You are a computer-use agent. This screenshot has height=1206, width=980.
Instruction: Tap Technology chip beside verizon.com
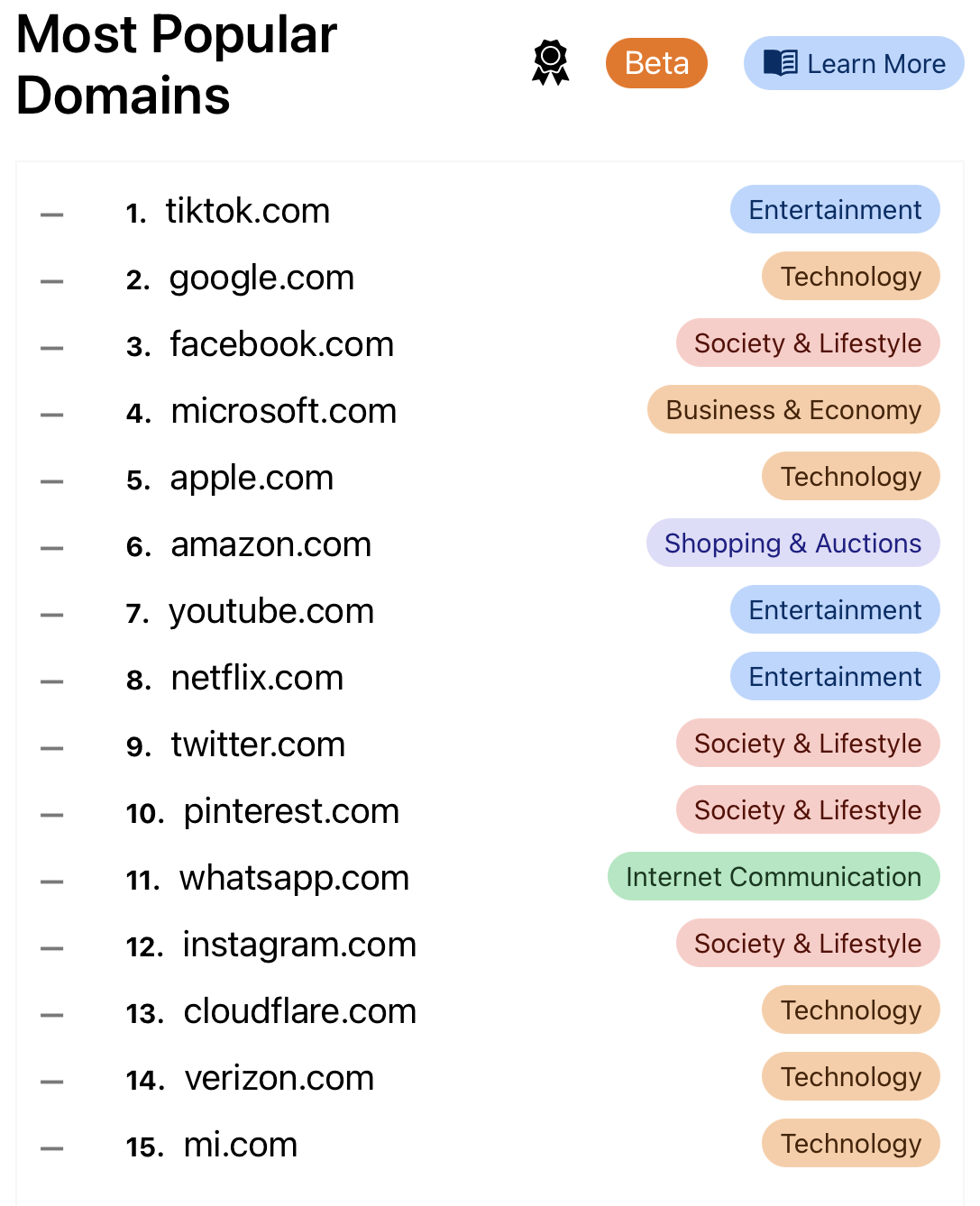pyautogui.click(x=850, y=1077)
